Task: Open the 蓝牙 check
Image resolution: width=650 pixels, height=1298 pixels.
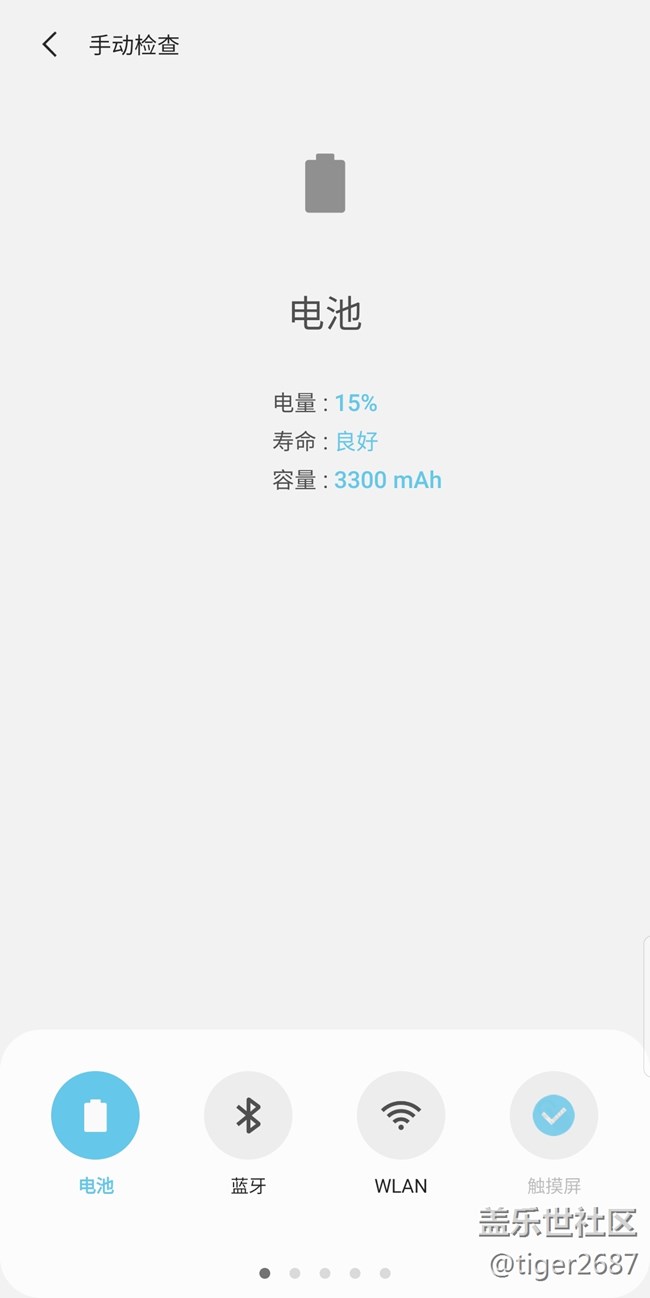Action: pyautogui.click(x=248, y=1115)
